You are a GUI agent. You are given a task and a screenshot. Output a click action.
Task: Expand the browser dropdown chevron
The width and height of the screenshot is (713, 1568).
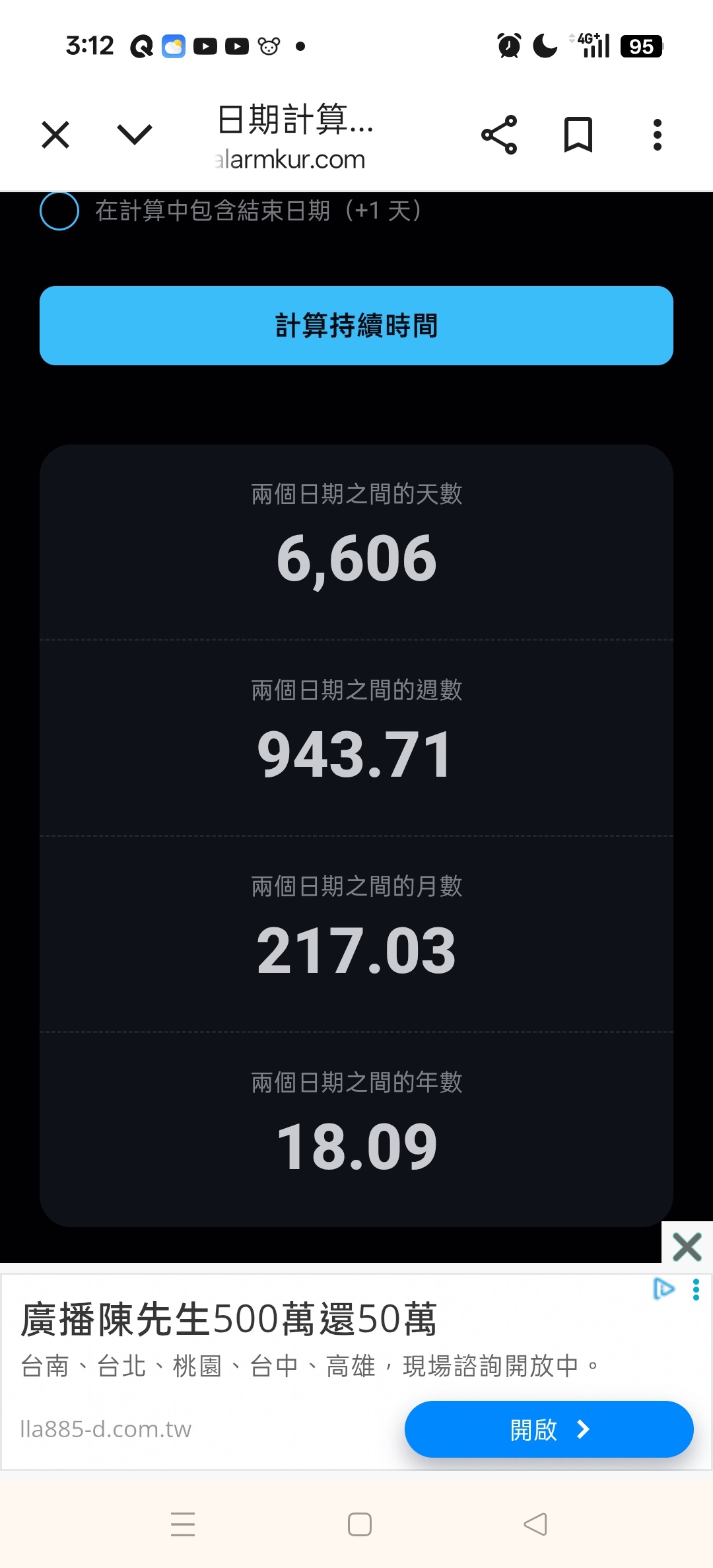coord(134,135)
